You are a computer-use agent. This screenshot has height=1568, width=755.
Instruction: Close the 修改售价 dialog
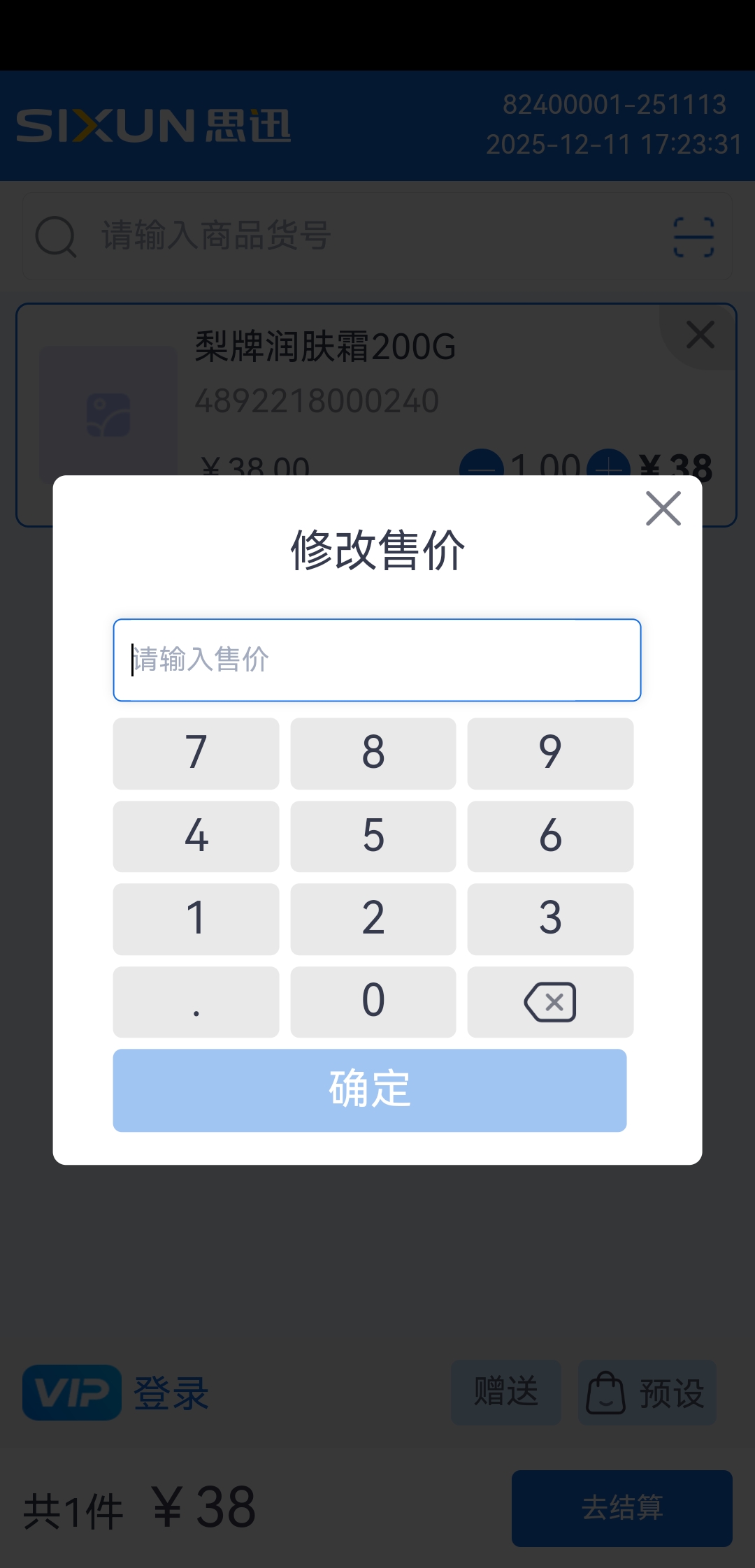(663, 508)
